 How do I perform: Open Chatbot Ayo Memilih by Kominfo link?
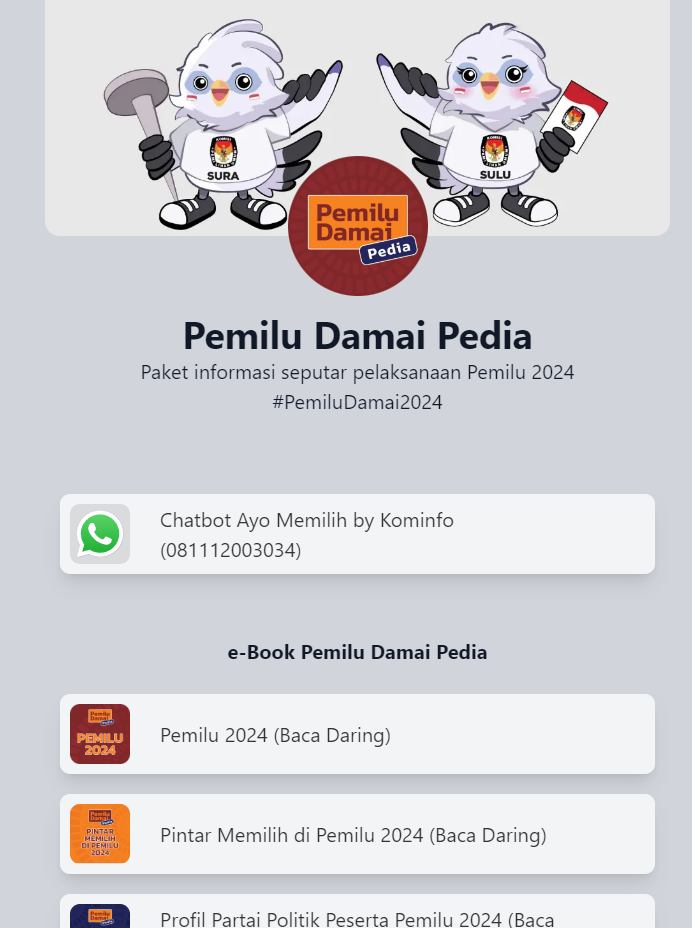pos(357,534)
